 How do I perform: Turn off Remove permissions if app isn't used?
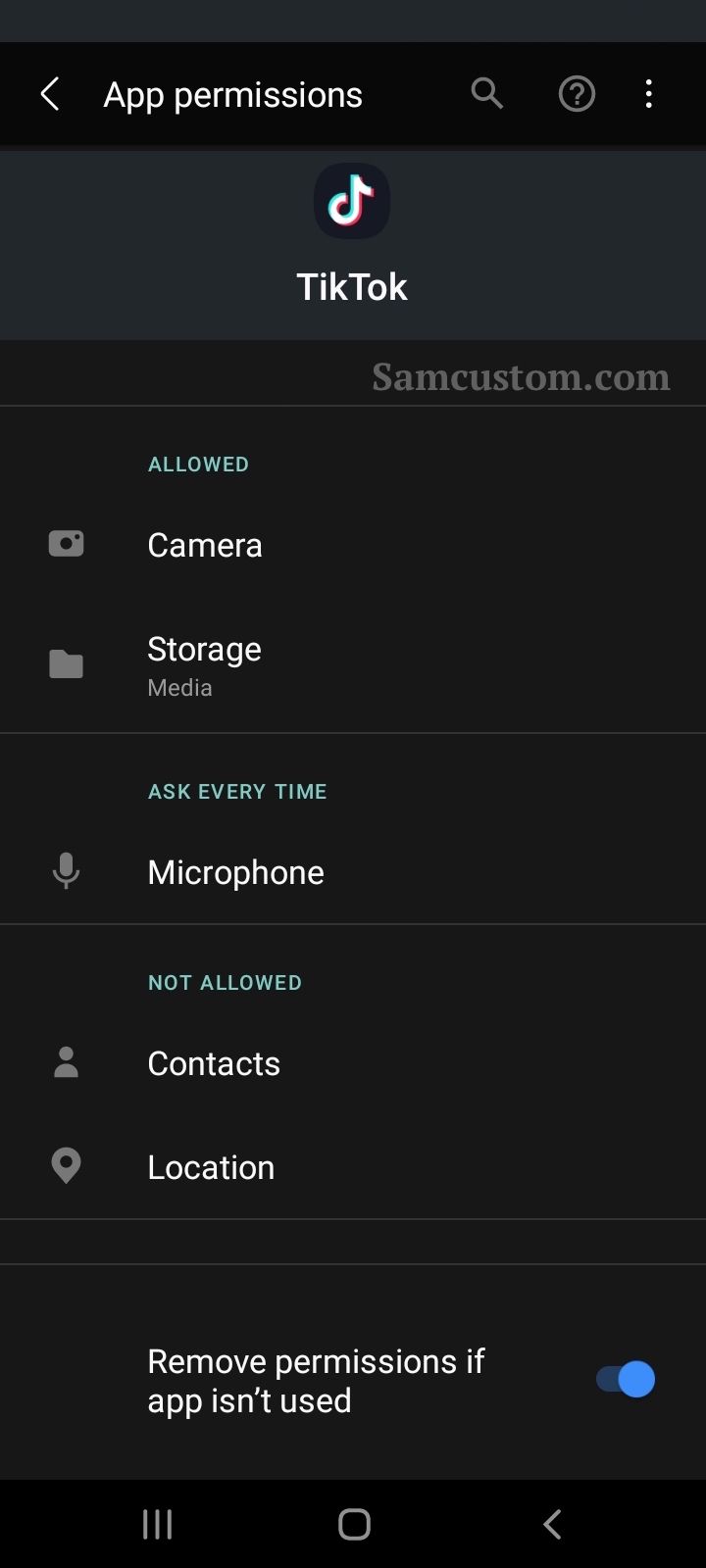pyautogui.click(x=626, y=1380)
